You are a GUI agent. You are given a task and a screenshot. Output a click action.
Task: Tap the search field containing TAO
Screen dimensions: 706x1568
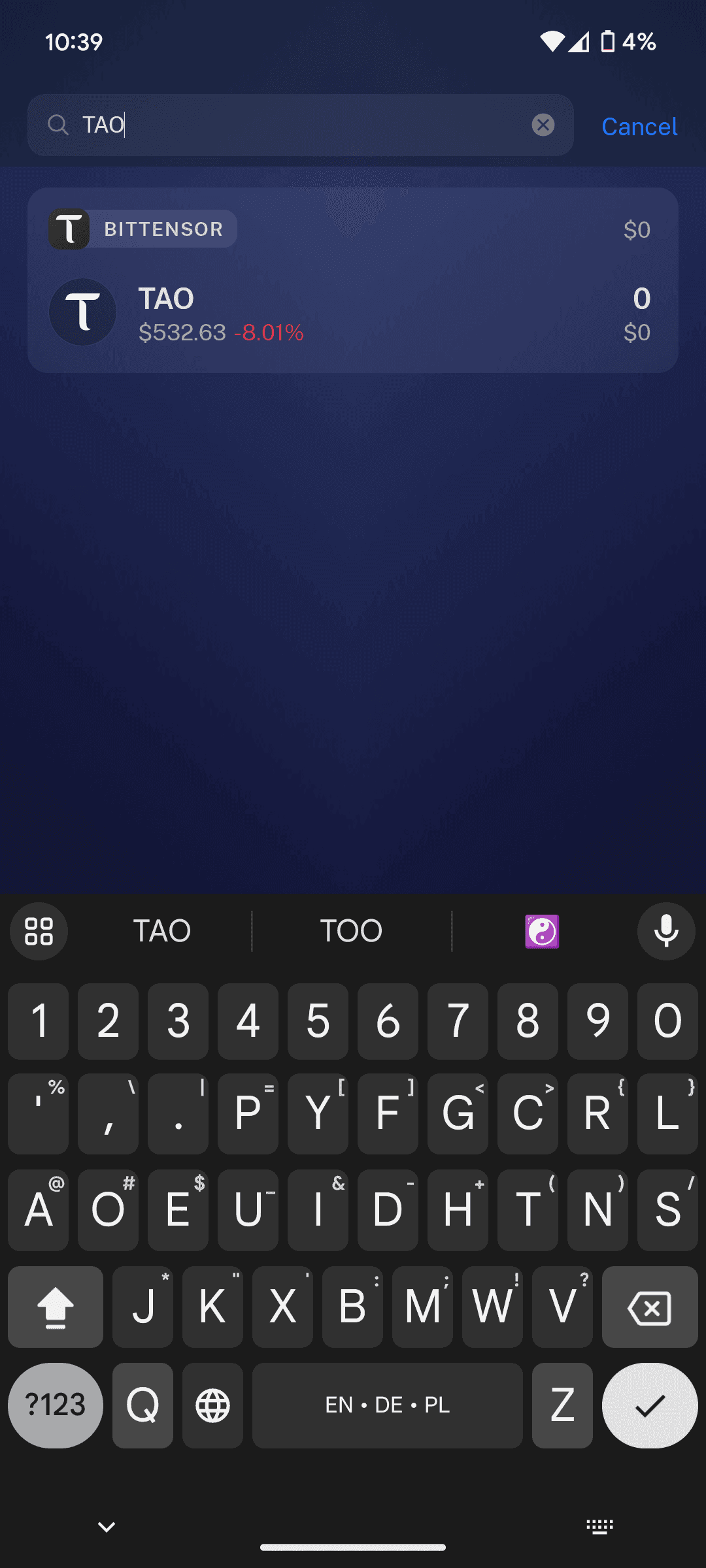300,125
